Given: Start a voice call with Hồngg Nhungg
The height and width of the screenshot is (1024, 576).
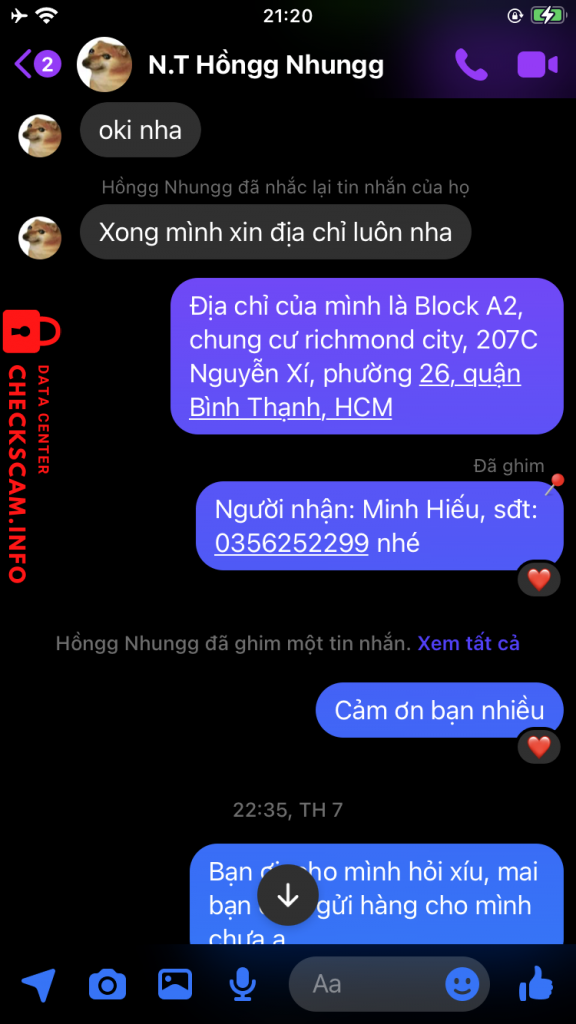Looking at the screenshot, I should pyautogui.click(x=471, y=65).
